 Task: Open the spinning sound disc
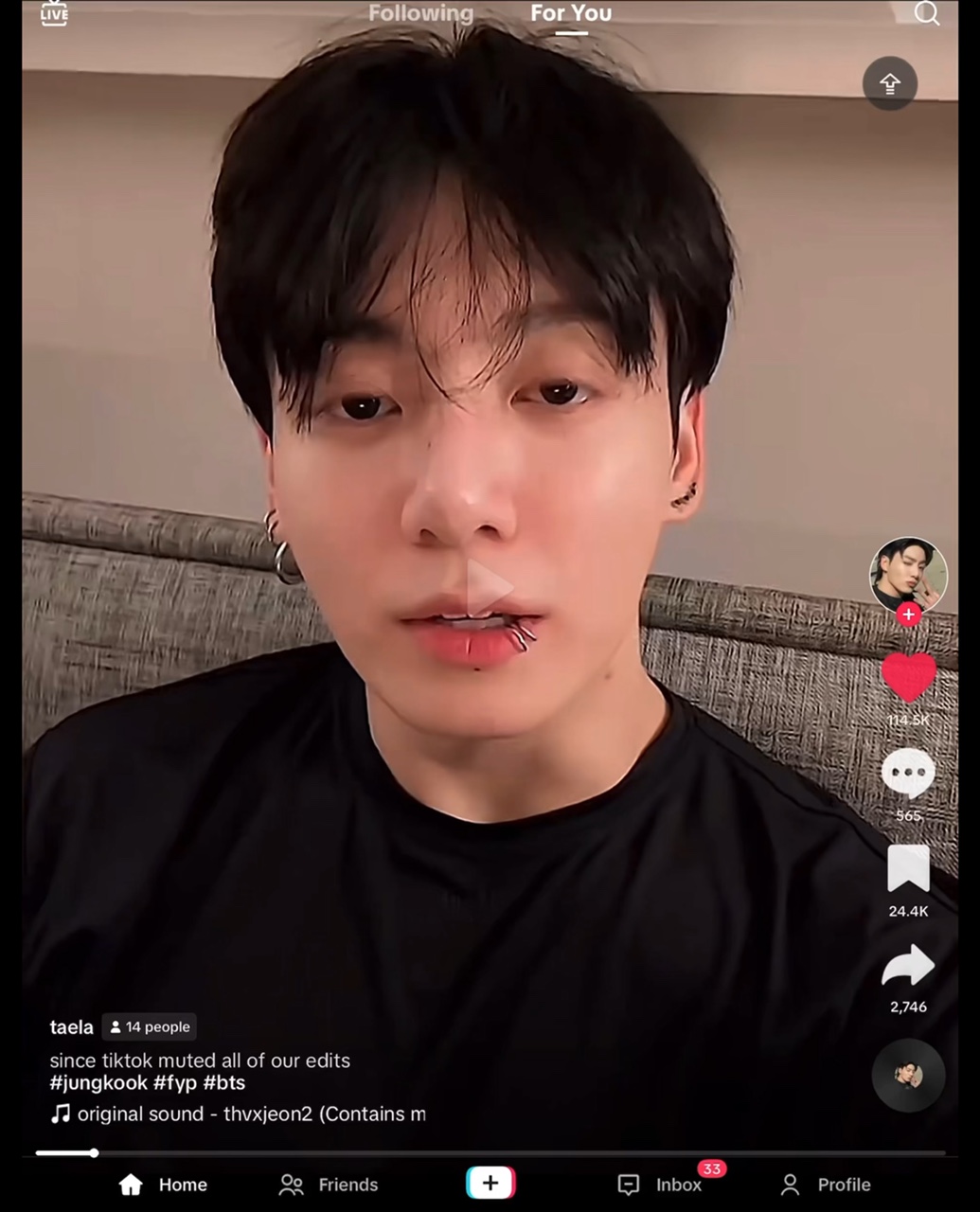908,1075
